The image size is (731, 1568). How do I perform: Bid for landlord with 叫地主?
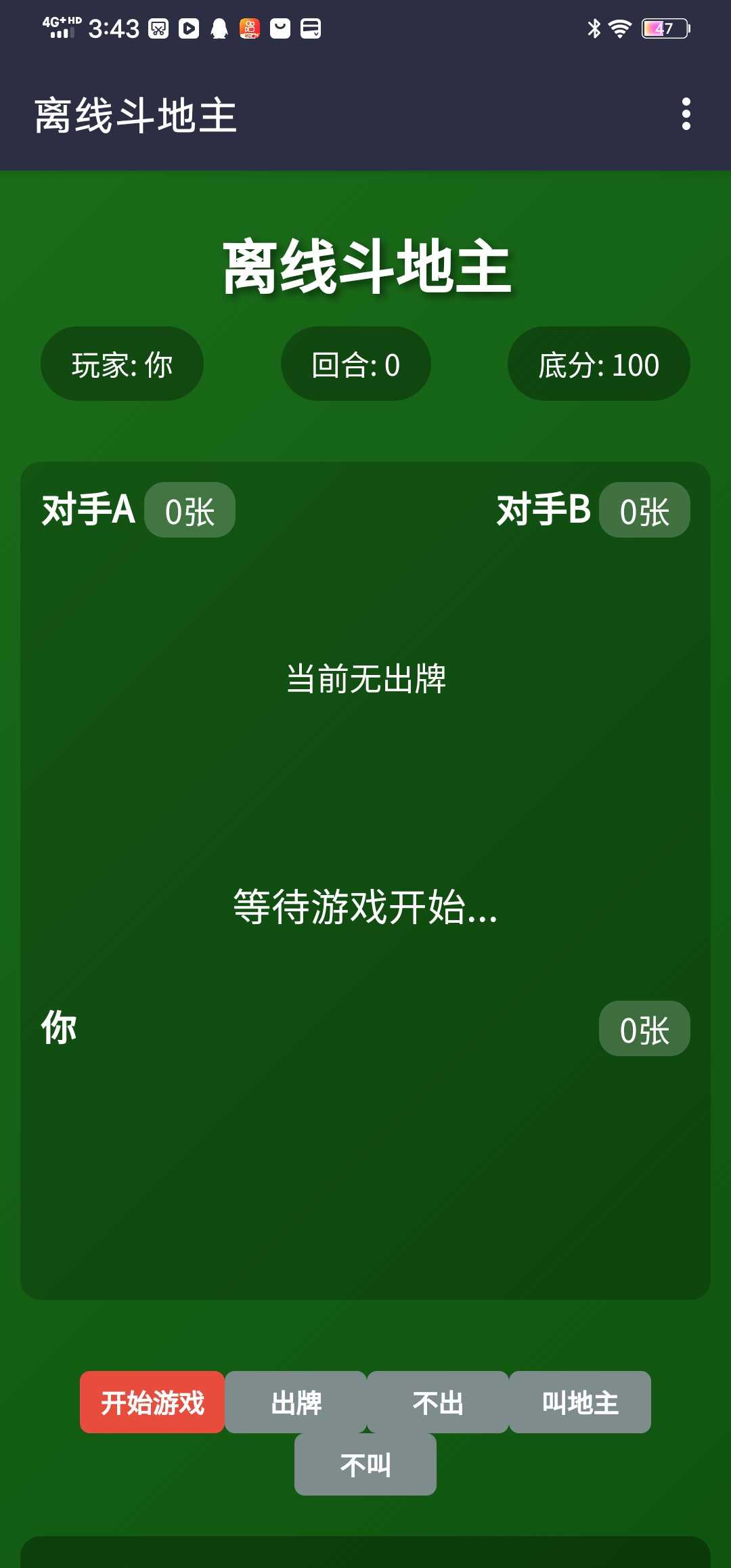coord(580,1402)
